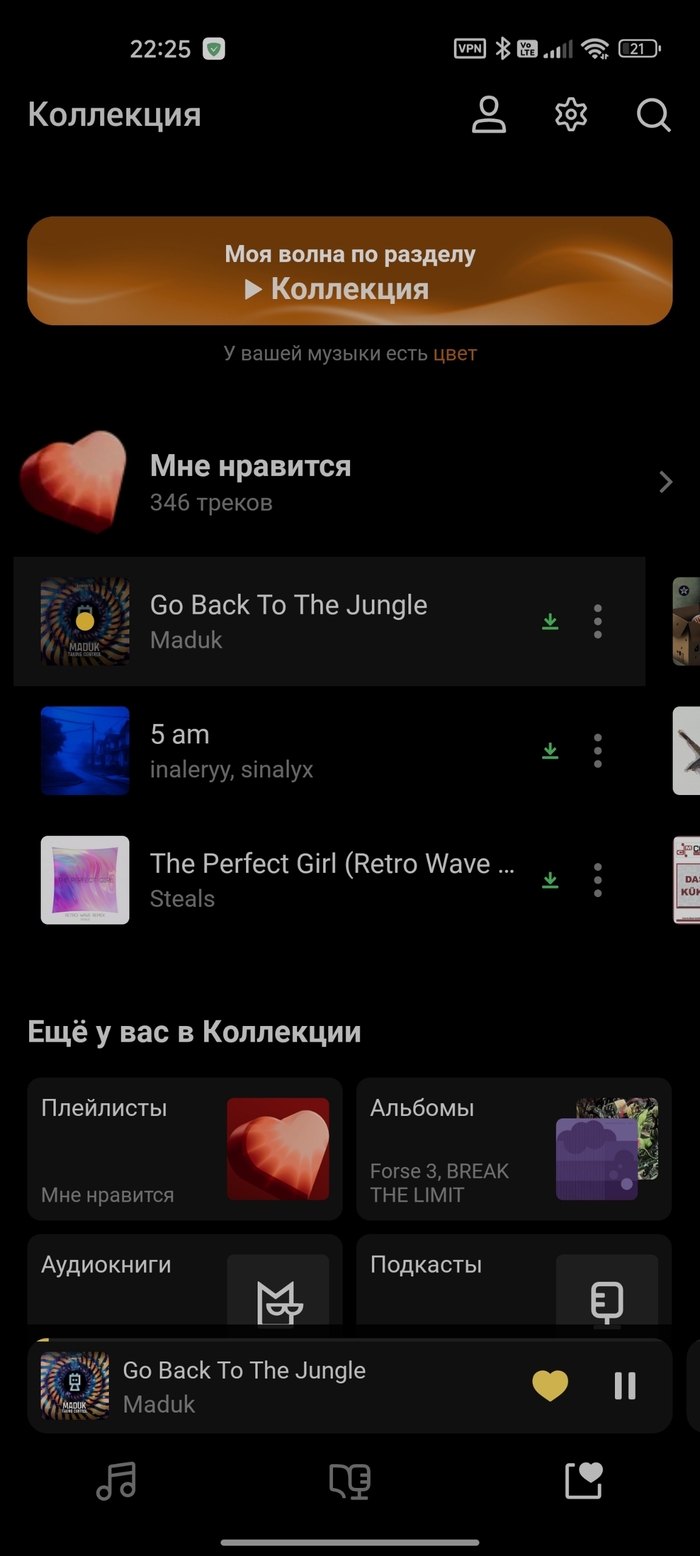
Task: Open the Плейлисты card
Action: [184, 1148]
